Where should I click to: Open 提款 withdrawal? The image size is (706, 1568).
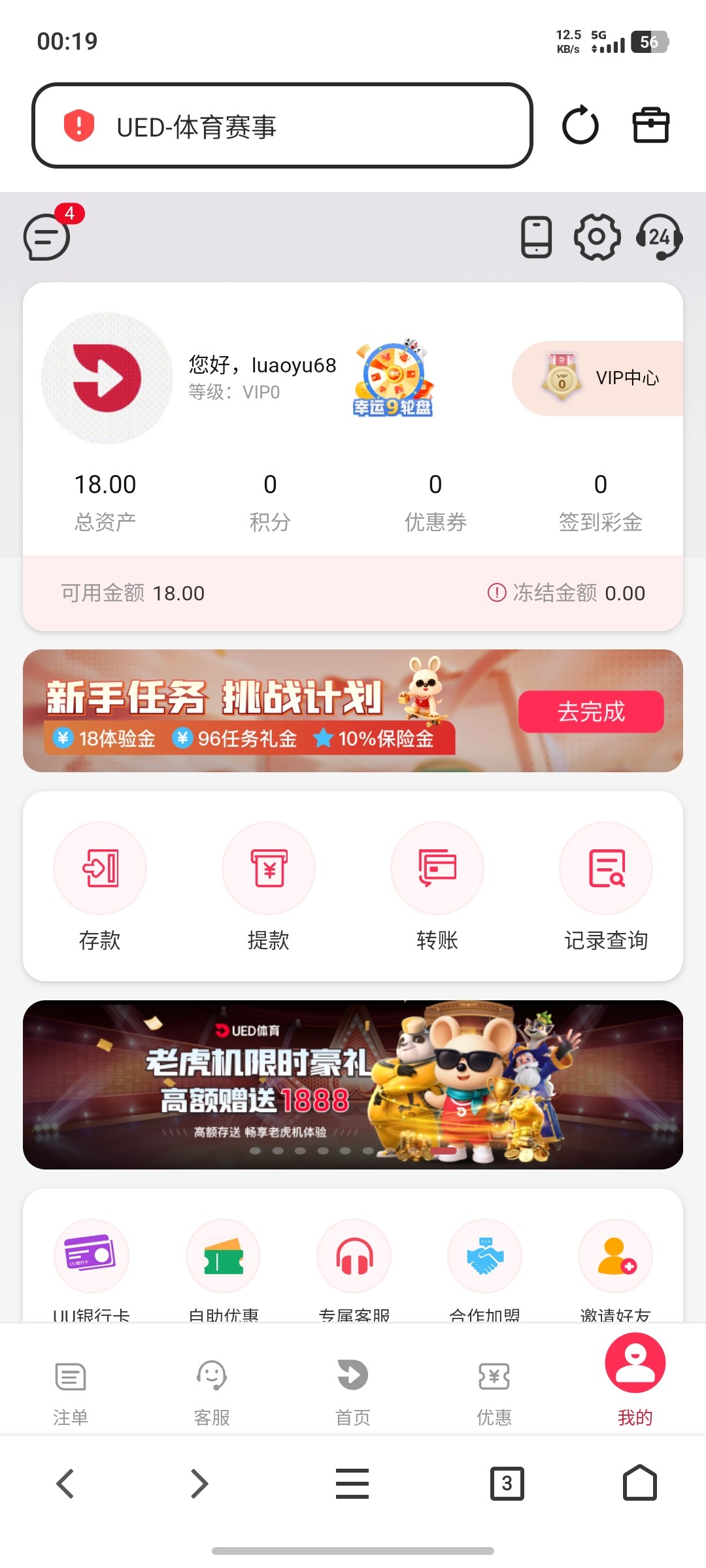tap(269, 885)
